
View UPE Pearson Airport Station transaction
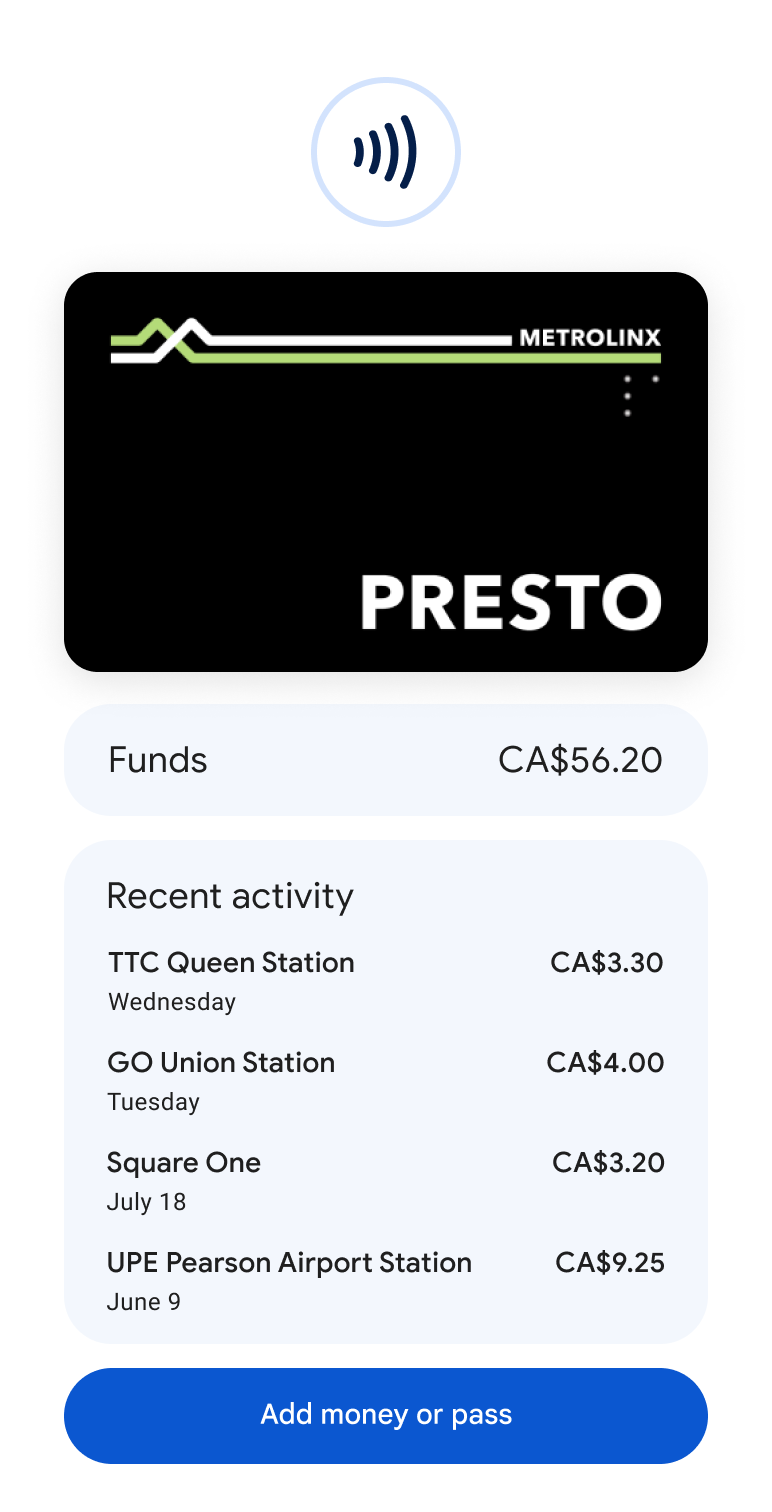click(x=386, y=1281)
